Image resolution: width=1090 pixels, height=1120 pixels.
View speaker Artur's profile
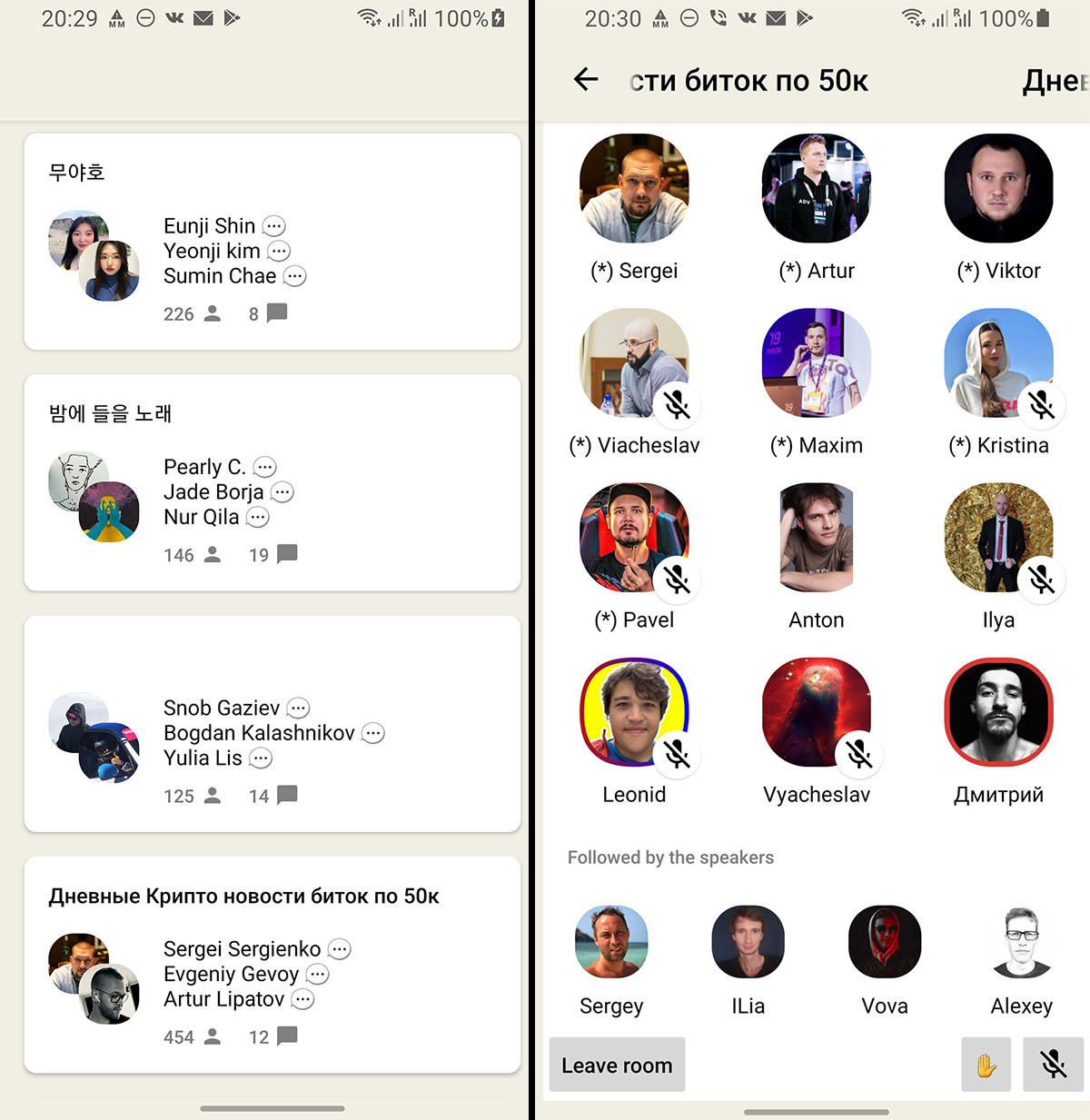click(x=816, y=188)
